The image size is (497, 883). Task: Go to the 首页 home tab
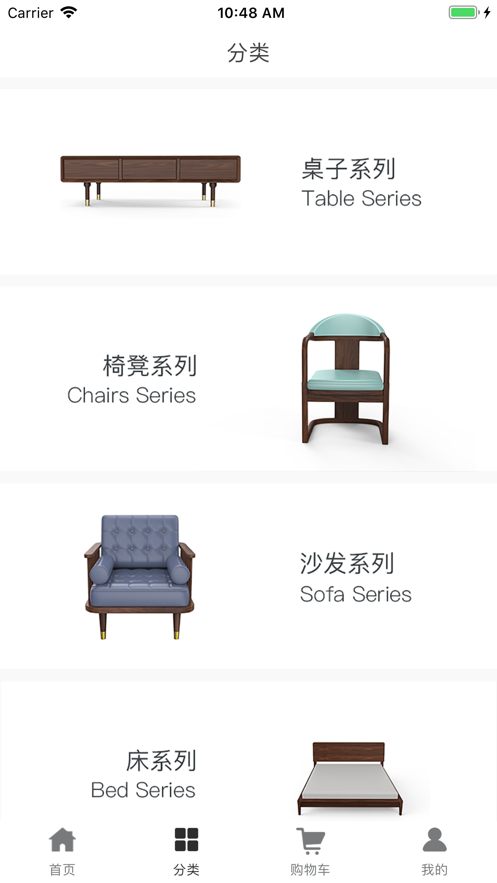62,851
